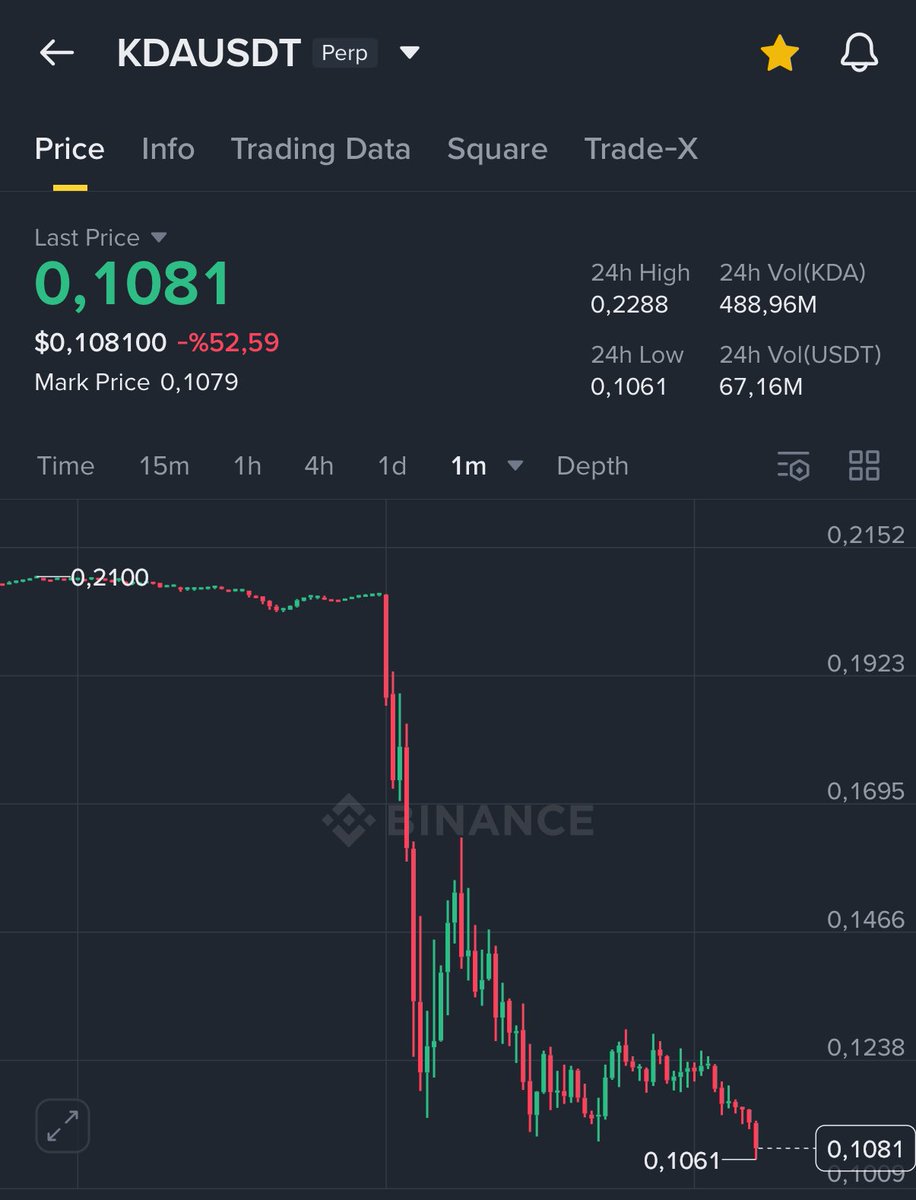Open chart indicator settings
The width and height of the screenshot is (916, 1200).
[793, 466]
